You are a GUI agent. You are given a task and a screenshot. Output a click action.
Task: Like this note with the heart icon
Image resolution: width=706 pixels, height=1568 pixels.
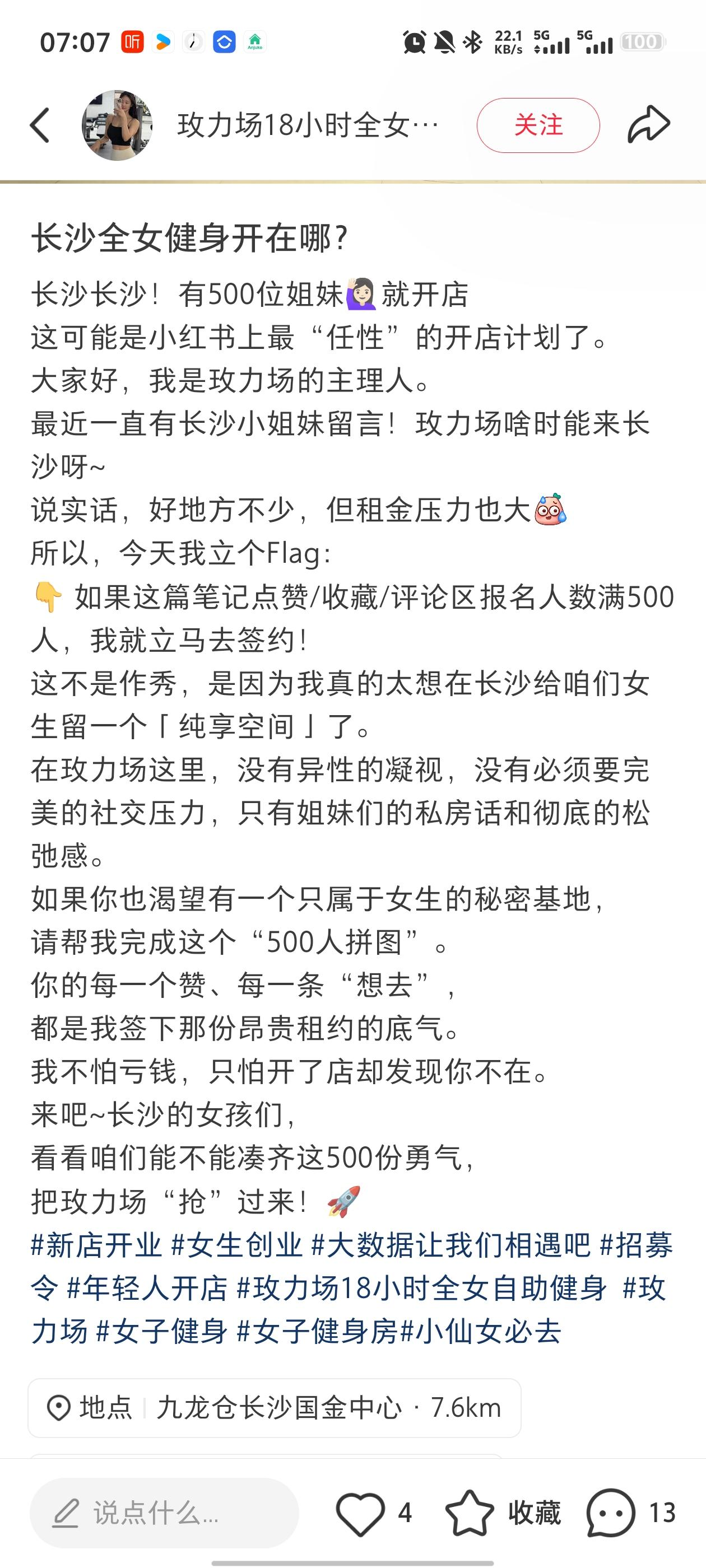361,1513
